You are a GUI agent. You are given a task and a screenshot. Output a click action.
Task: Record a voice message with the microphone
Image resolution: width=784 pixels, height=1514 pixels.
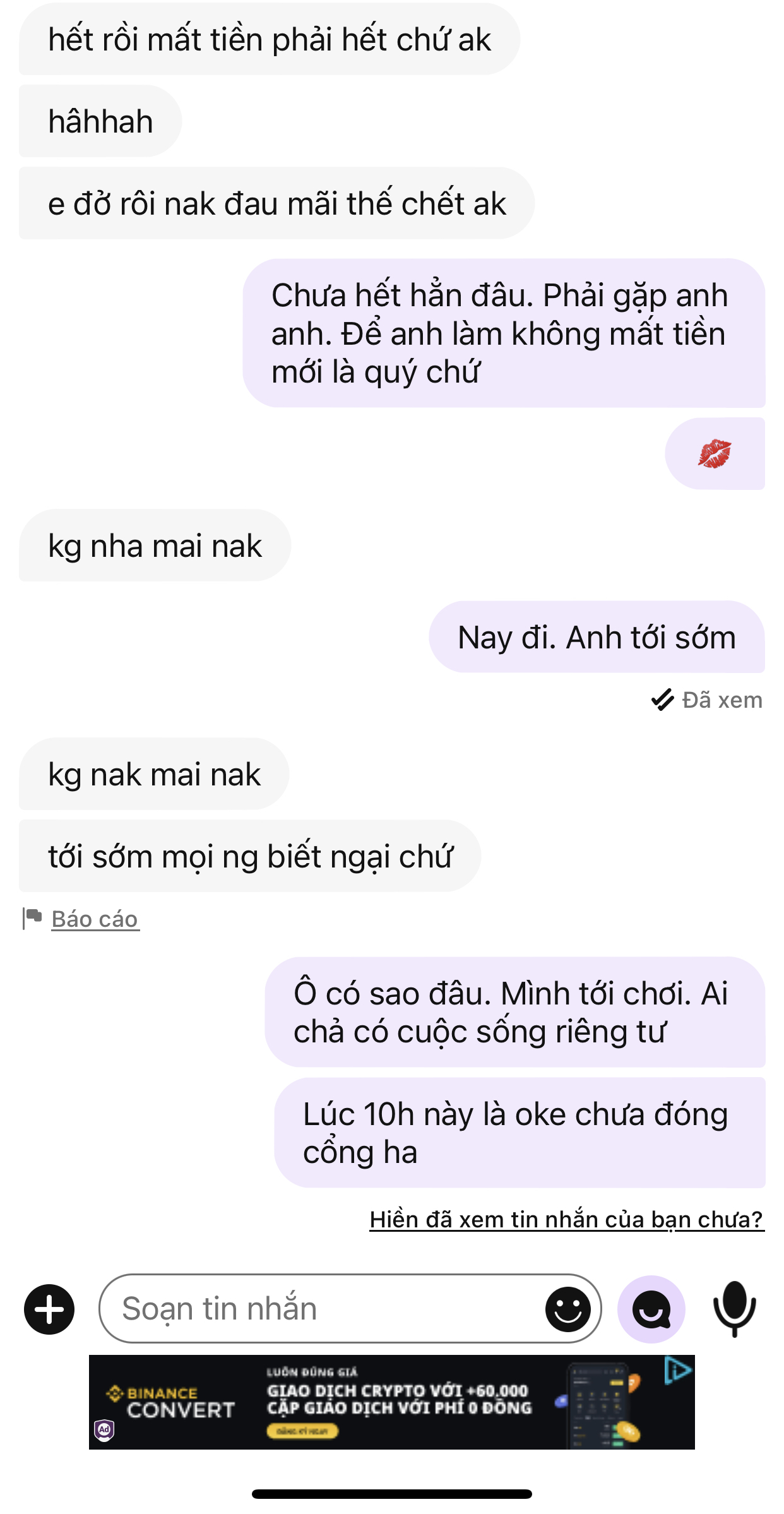coord(734,1309)
